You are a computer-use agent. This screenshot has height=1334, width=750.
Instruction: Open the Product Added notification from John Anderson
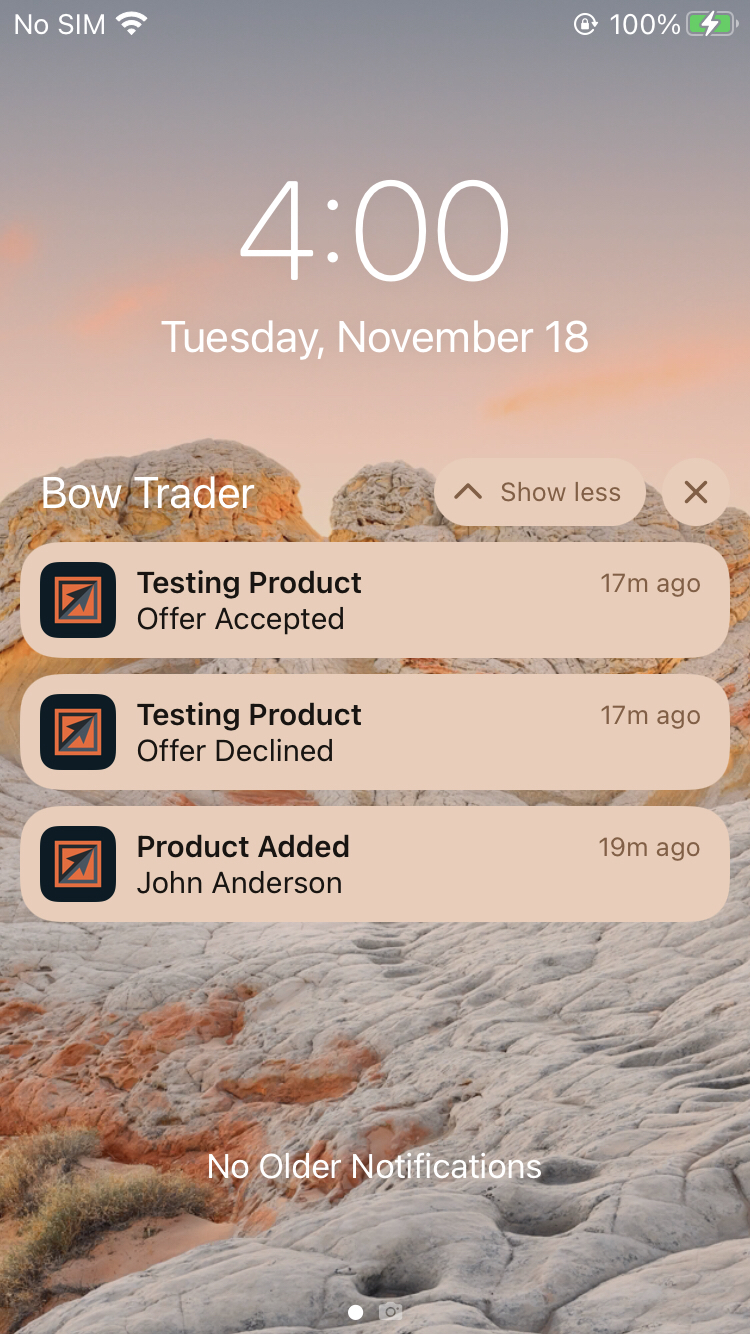(374, 864)
